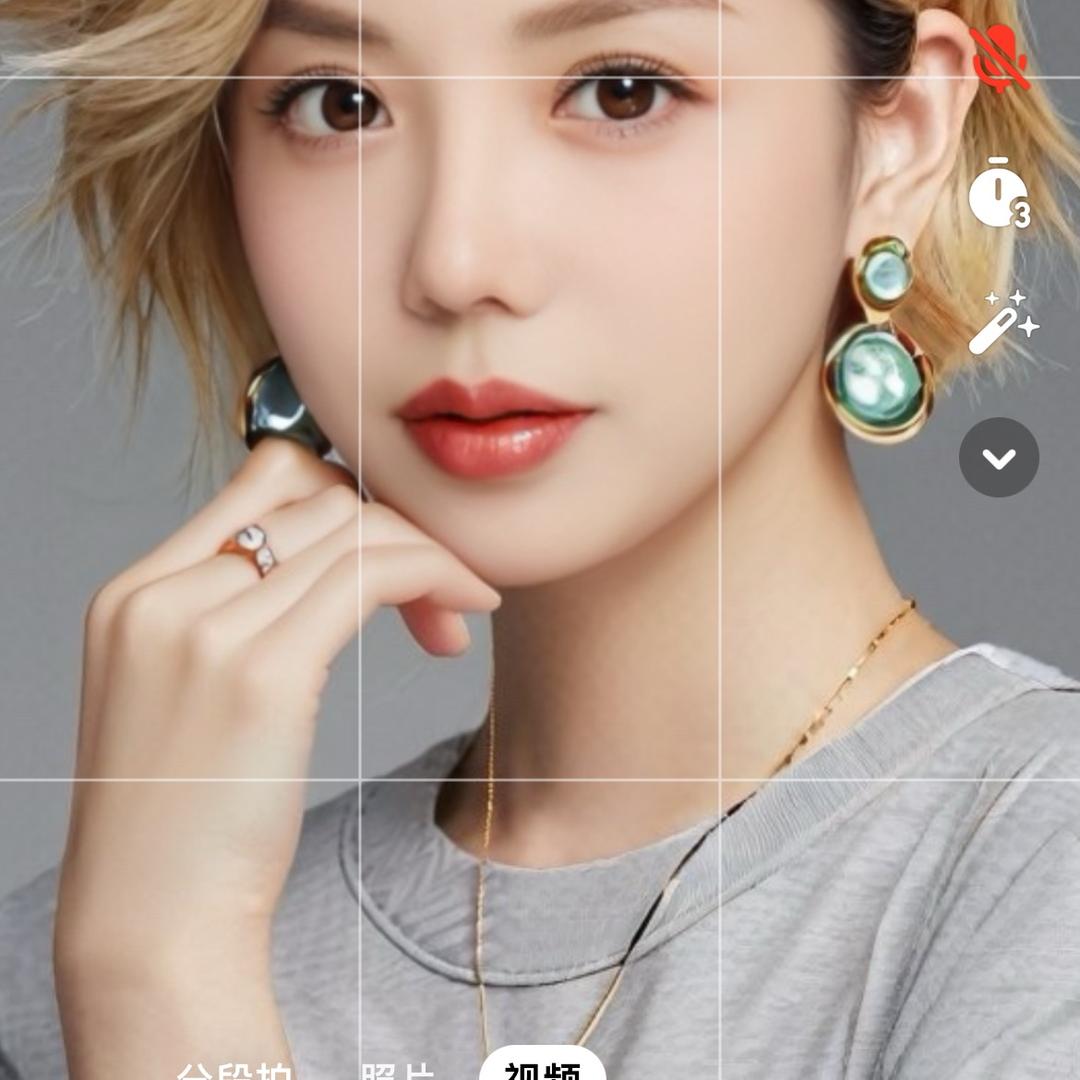Open the 3-second countdown timer
The image size is (1080, 1080).
click(999, 193)
